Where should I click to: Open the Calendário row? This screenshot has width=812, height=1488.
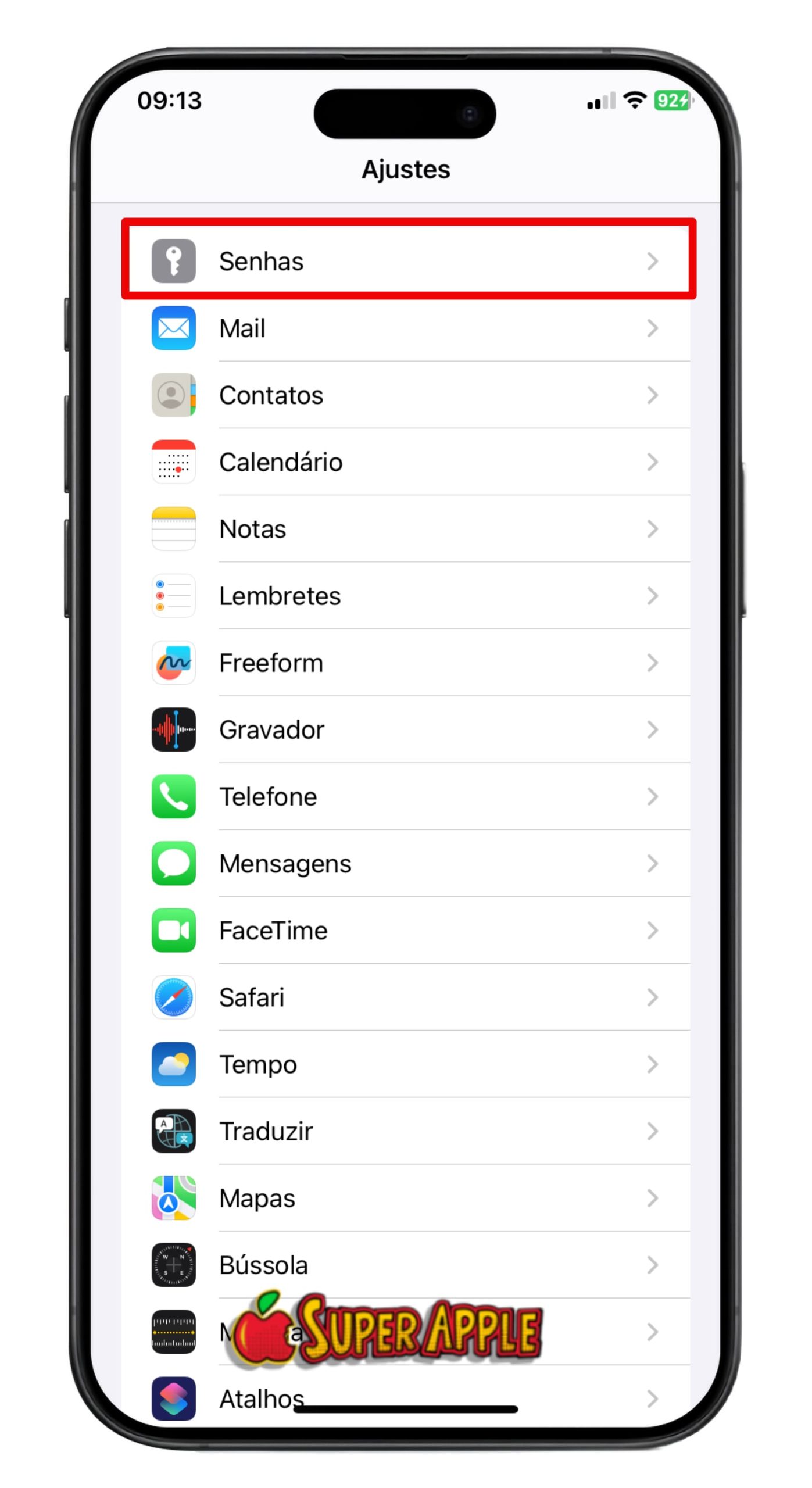(x=407, y=462)
